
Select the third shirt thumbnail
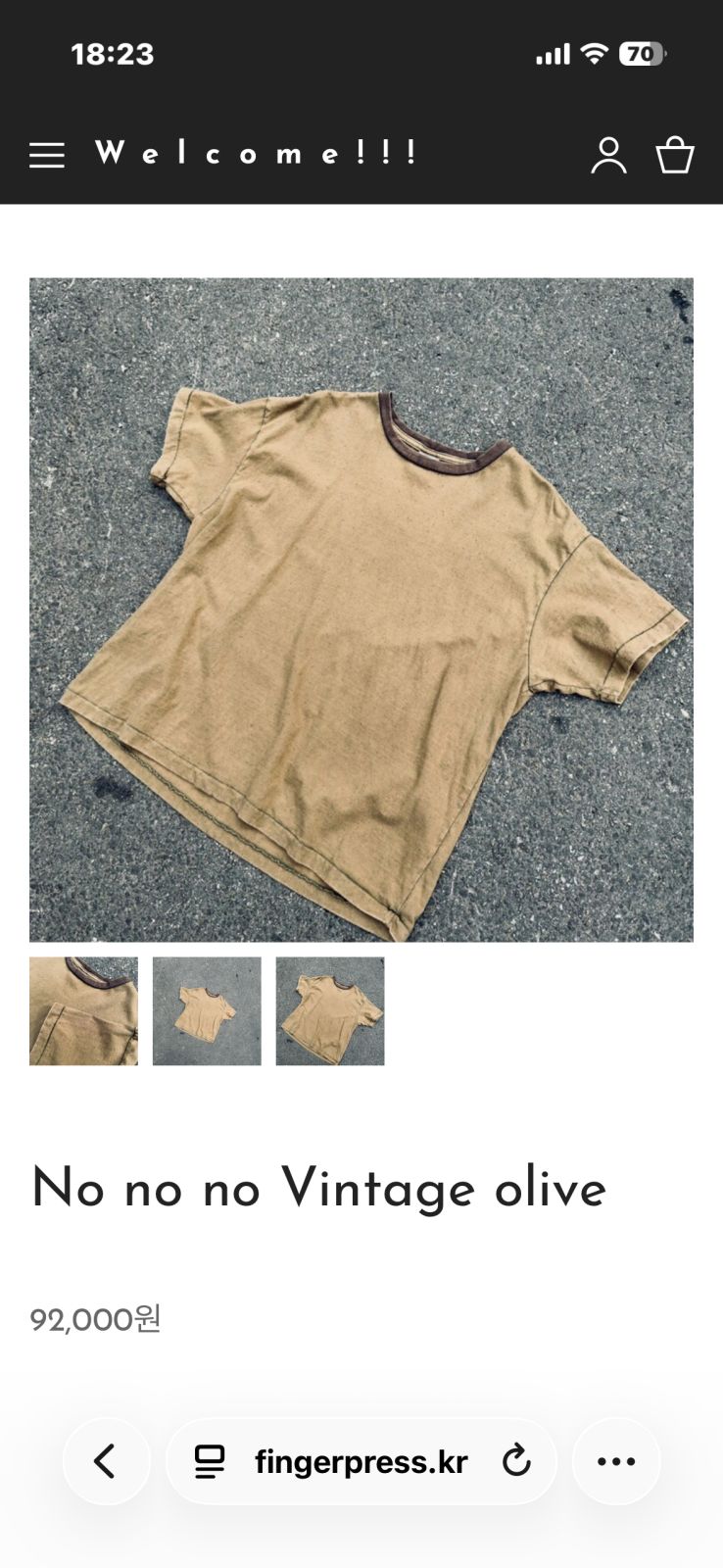(x=330, y=1011)
